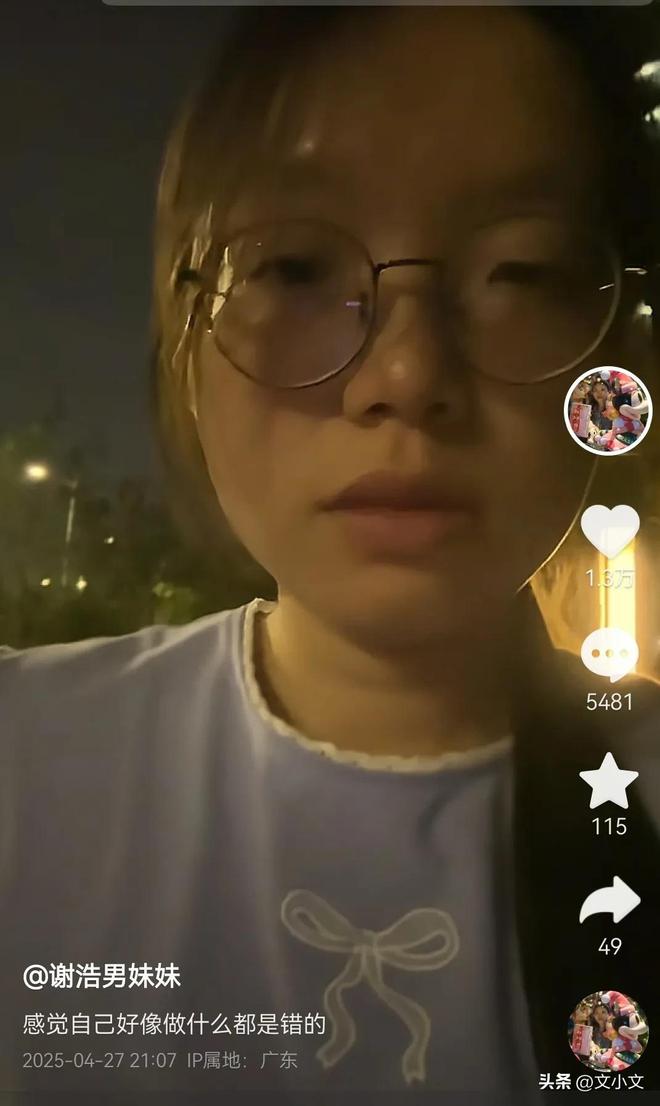Screen dimensions: 660x1106
Task: Open the 5481 comments
Action: point(609,655)
